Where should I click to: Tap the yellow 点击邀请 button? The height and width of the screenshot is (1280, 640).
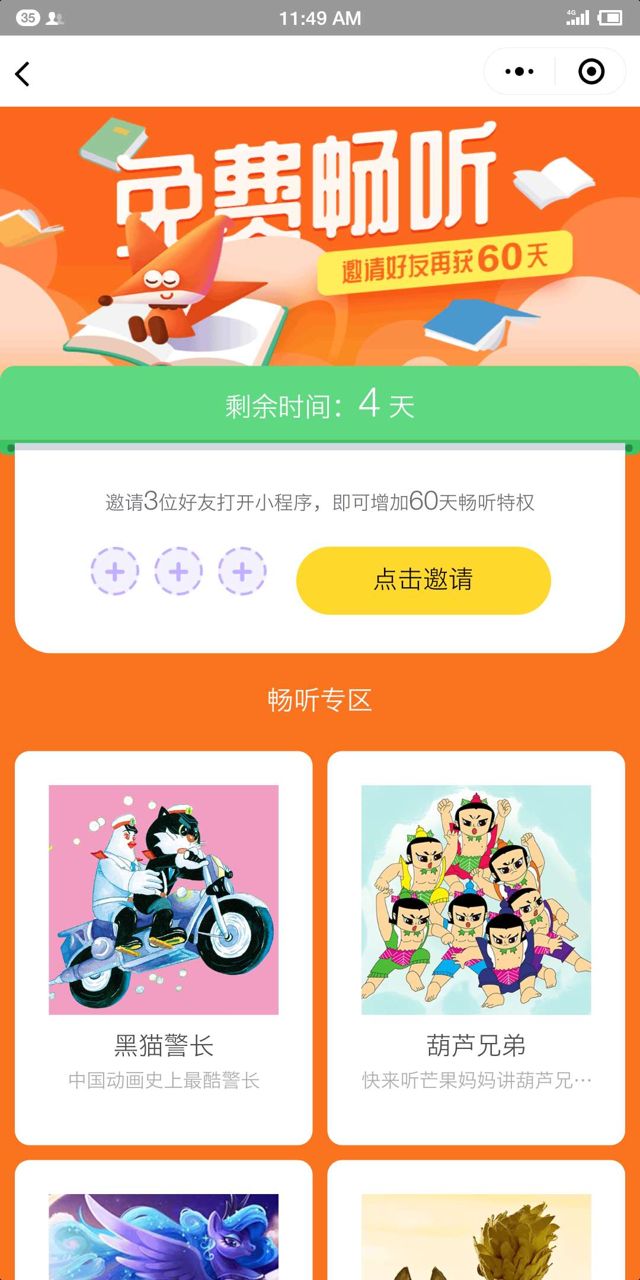(423, 580)
